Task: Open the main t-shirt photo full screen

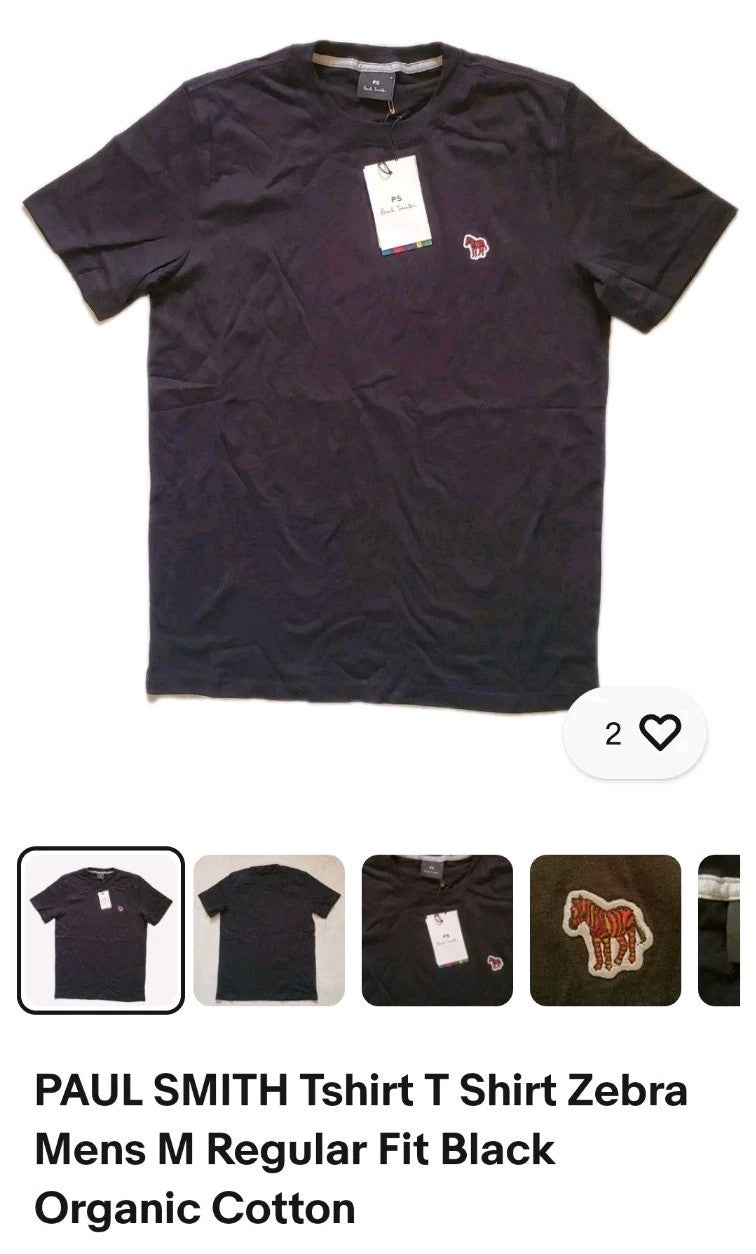Action: [378, 380]
